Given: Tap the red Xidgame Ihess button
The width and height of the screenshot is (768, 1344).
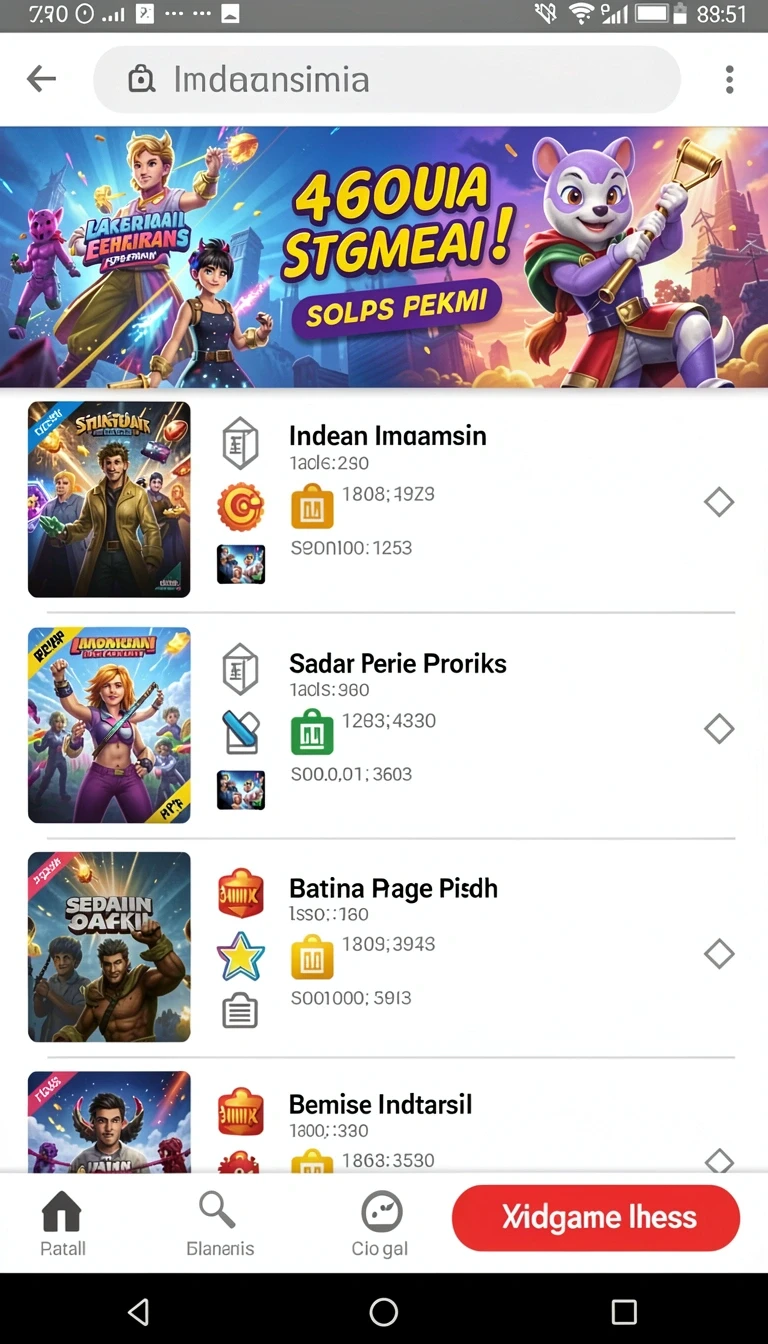Looking at the screenshot, I should pyautogui.click(x=596, y=1218).
